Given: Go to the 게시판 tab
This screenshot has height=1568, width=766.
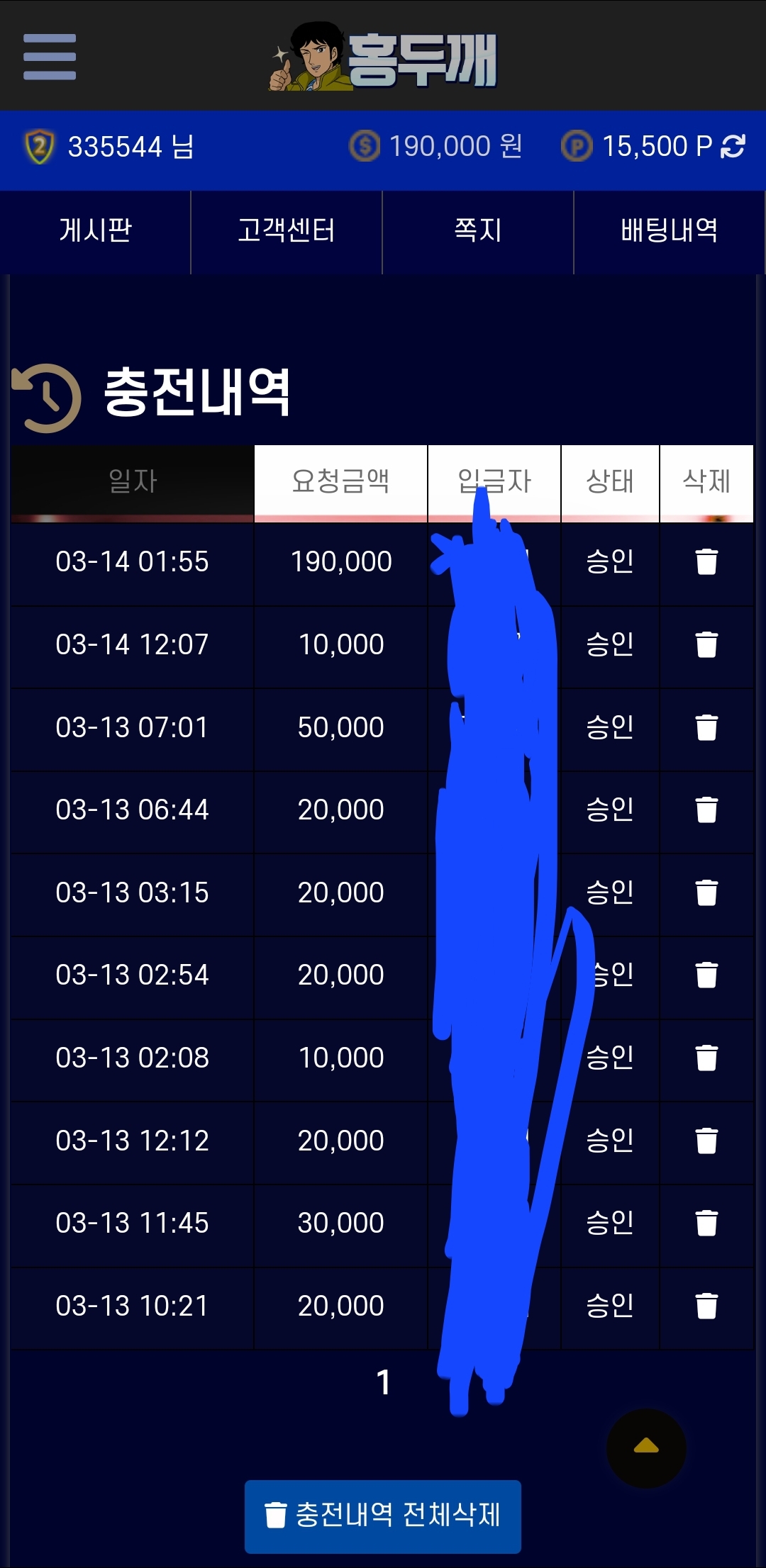Looking at the screenshot, I should (x=96, y=231).
